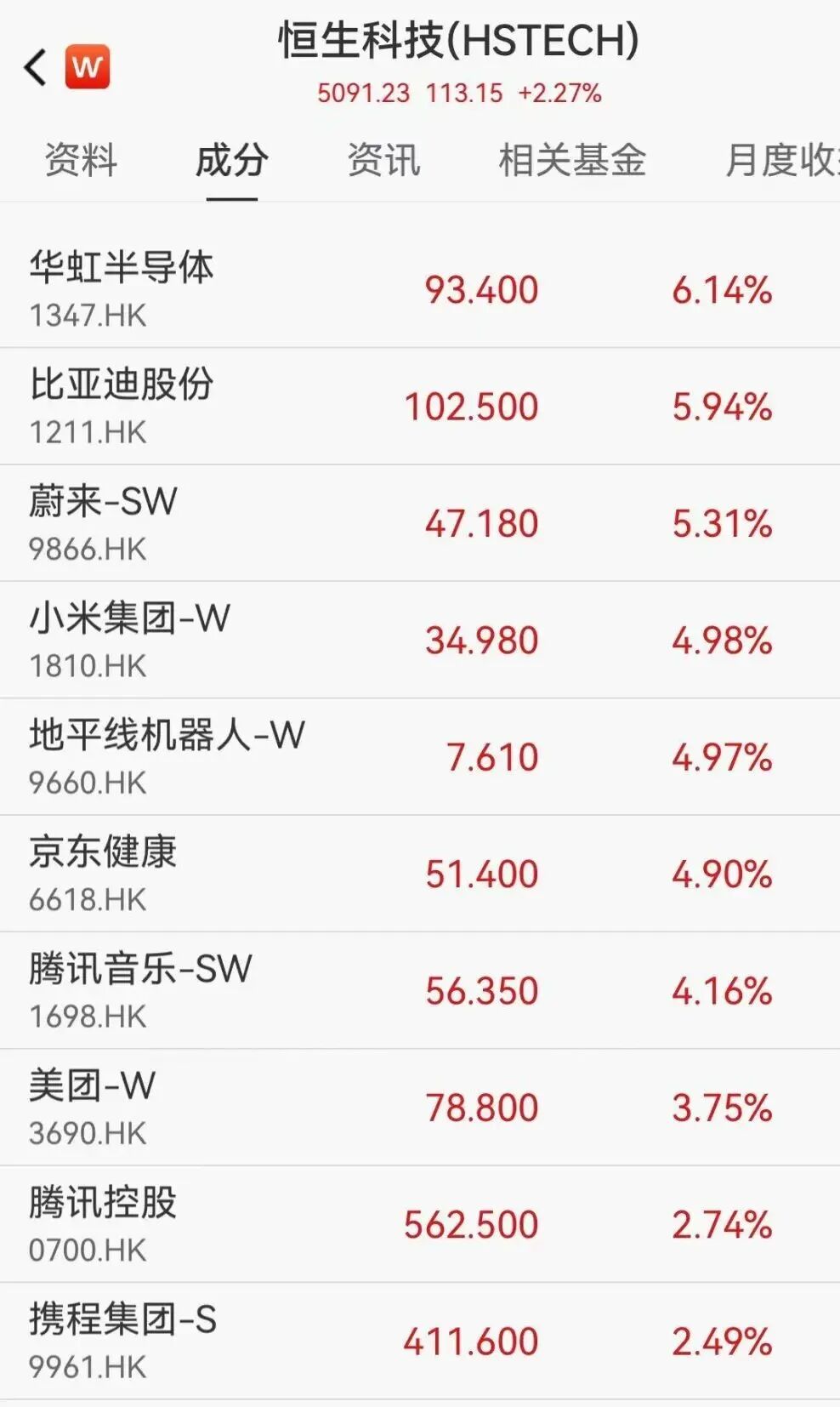View the 相关基金 tab
Viewport: 840px width, 1407px height.
(570, 161)
